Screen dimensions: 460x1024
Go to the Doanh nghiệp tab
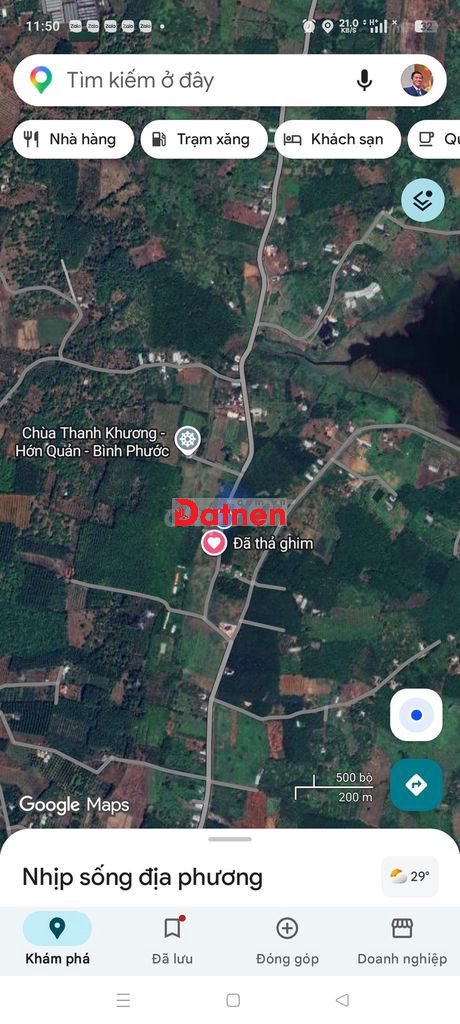point(402,939)
